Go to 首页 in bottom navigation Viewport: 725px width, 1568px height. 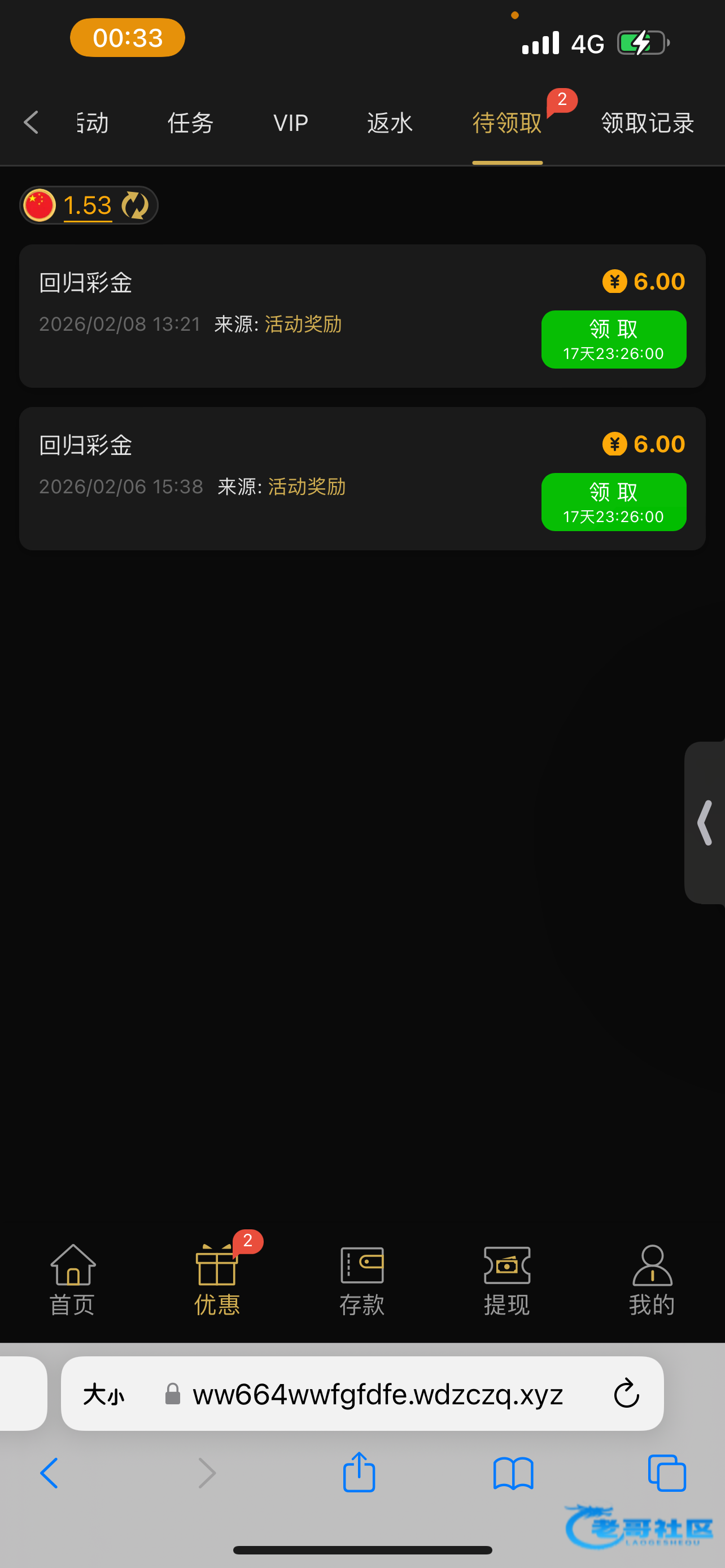pyautogui.click(x=72, y=1280)
